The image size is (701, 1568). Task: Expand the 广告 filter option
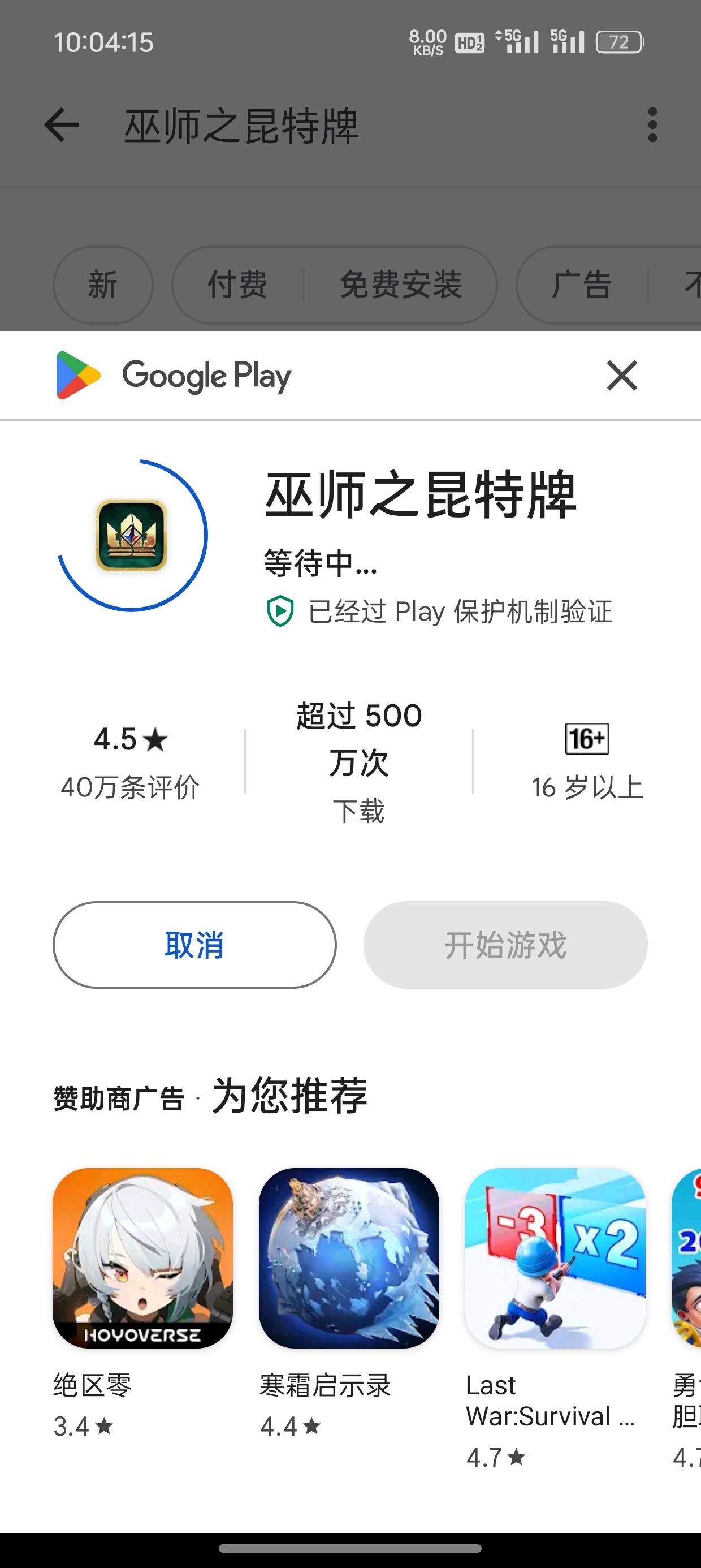582,285
